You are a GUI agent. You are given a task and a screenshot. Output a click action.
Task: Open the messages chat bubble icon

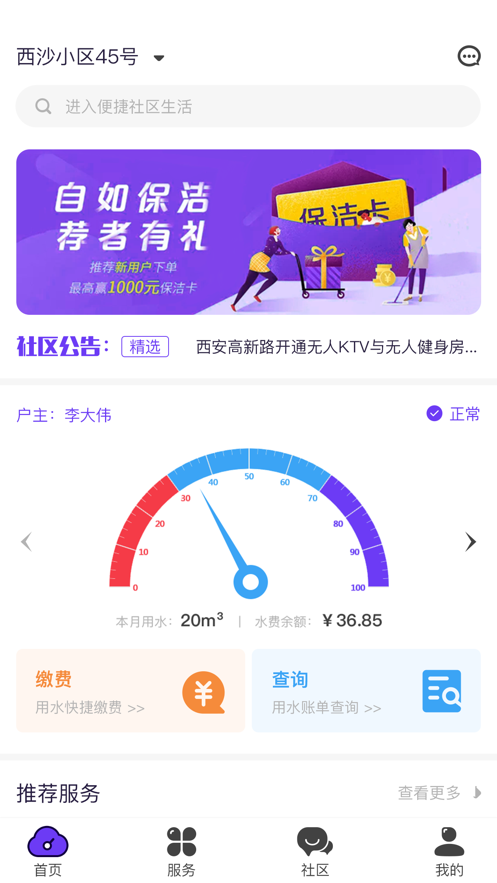468,56
